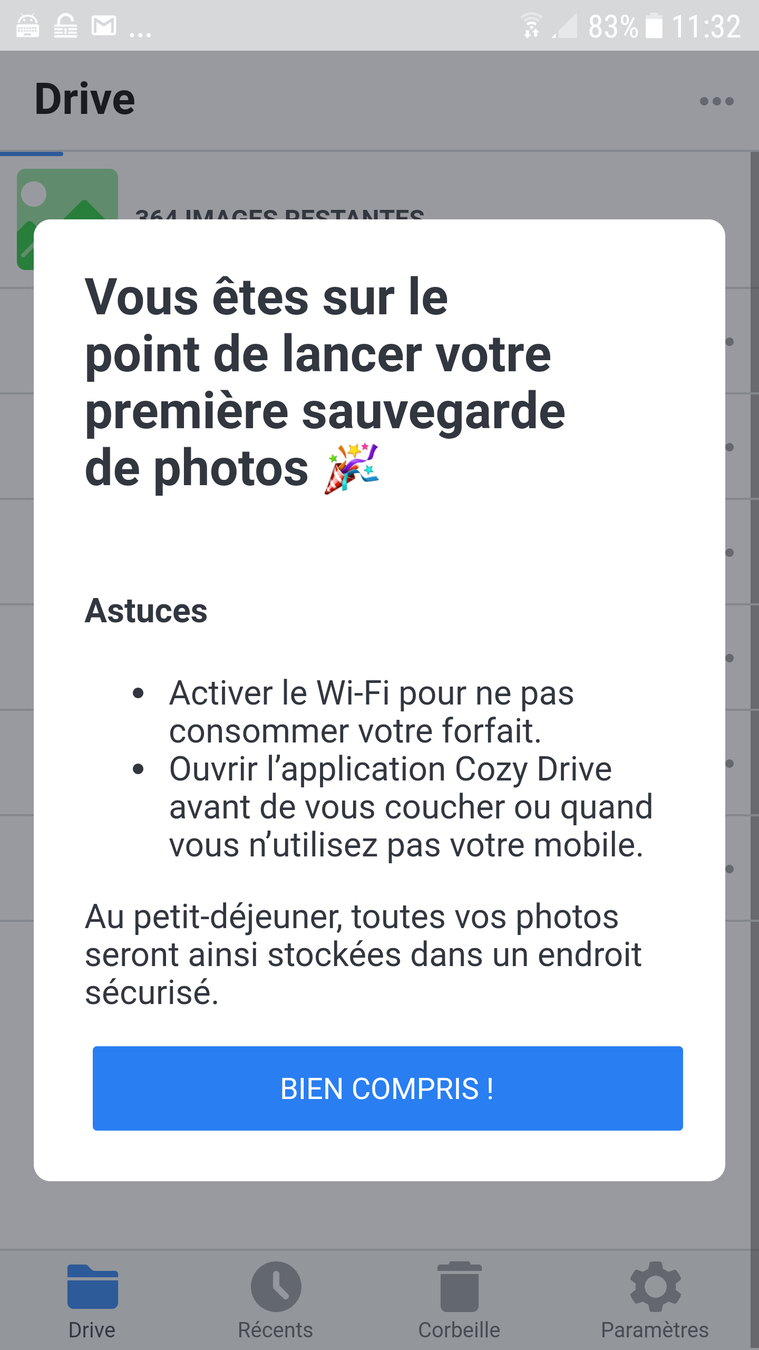Open the three-dot overflow menu

coord(716,101)
